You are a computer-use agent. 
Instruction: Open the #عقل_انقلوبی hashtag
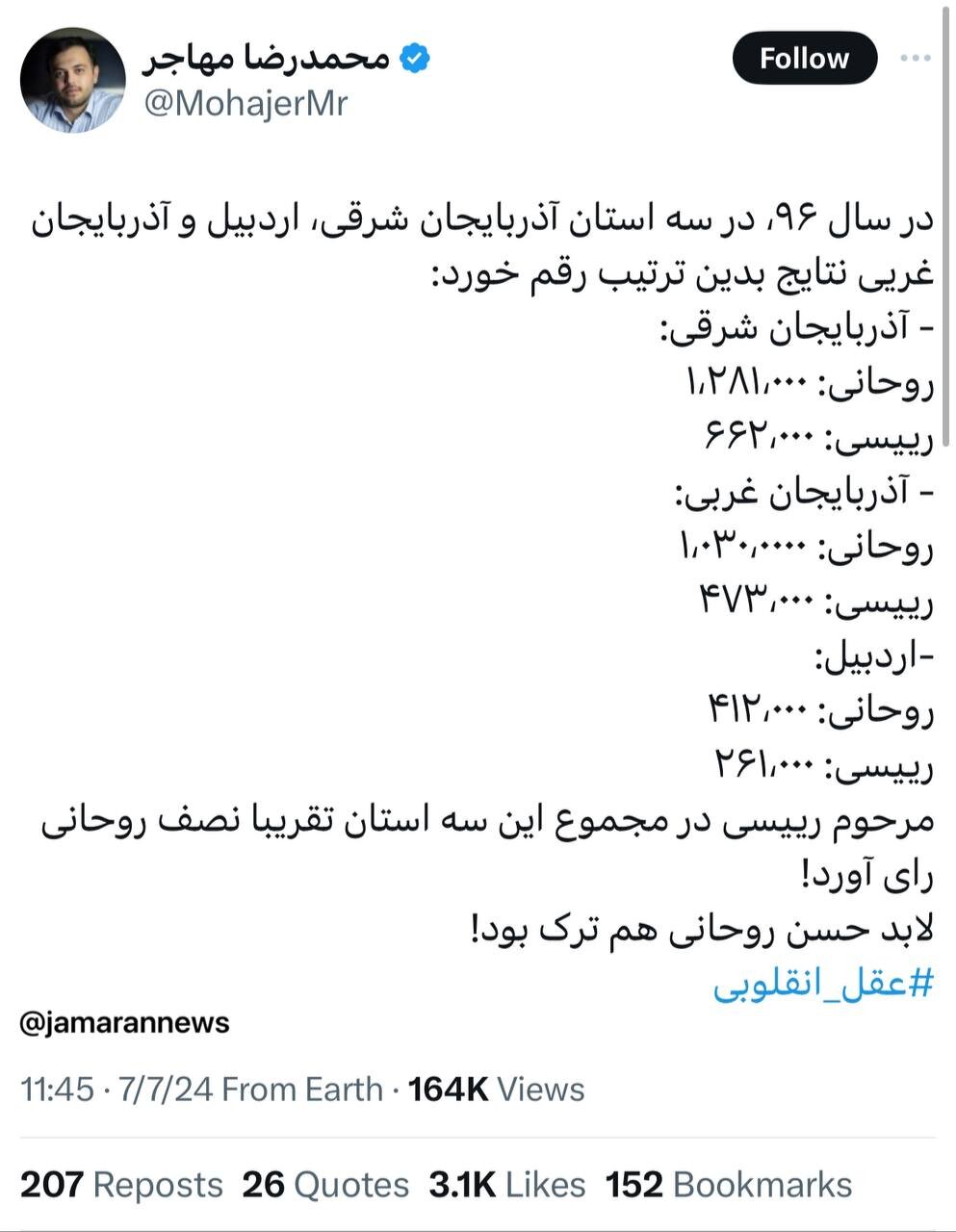pos(823,985)
